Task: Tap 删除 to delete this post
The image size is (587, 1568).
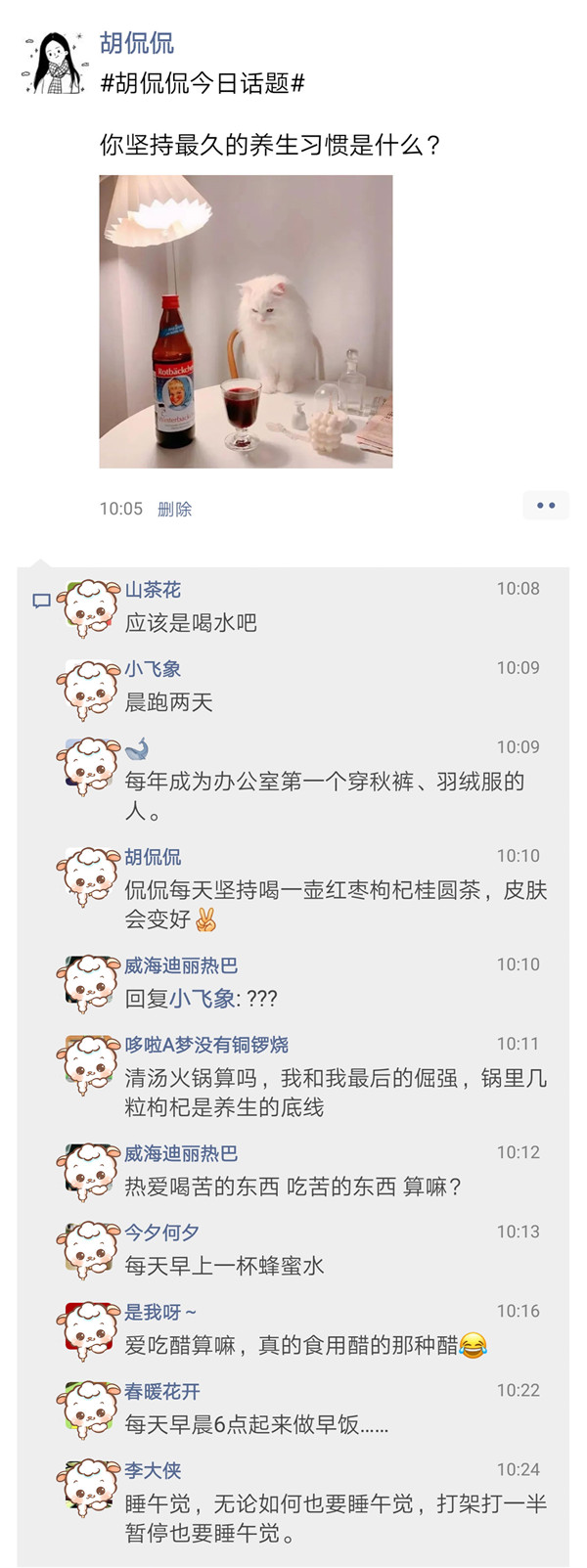Action: [174, 509]
